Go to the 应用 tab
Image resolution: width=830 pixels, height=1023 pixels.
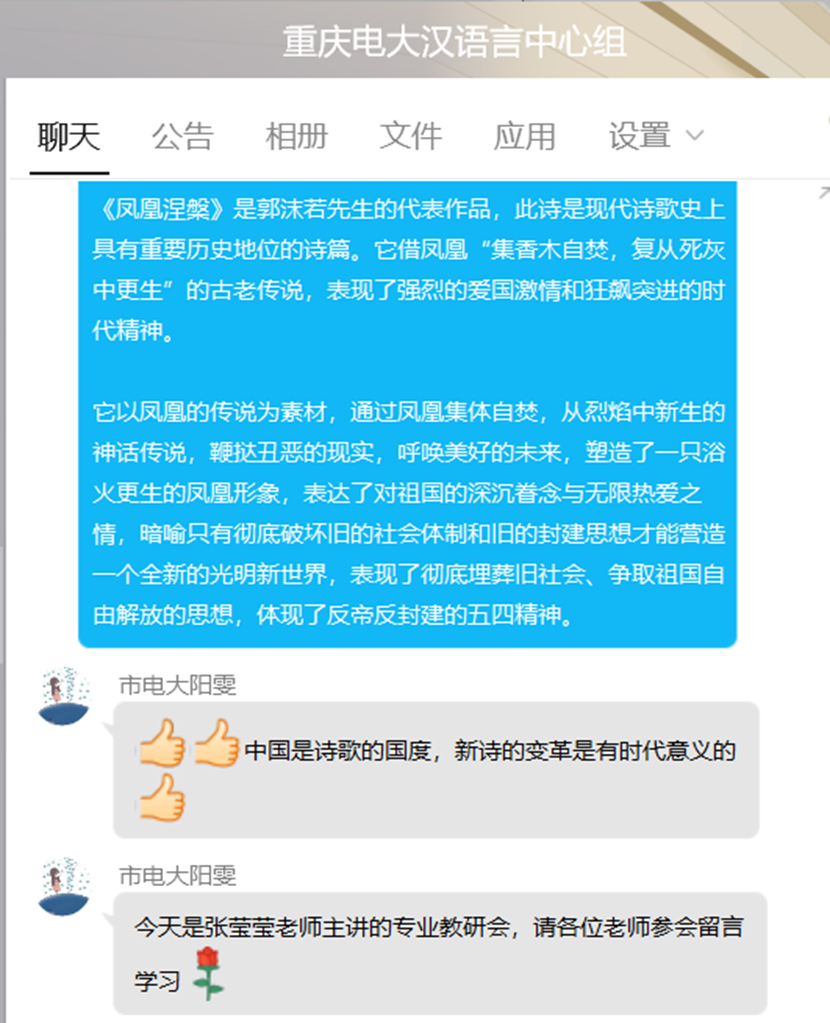point(524,136)
